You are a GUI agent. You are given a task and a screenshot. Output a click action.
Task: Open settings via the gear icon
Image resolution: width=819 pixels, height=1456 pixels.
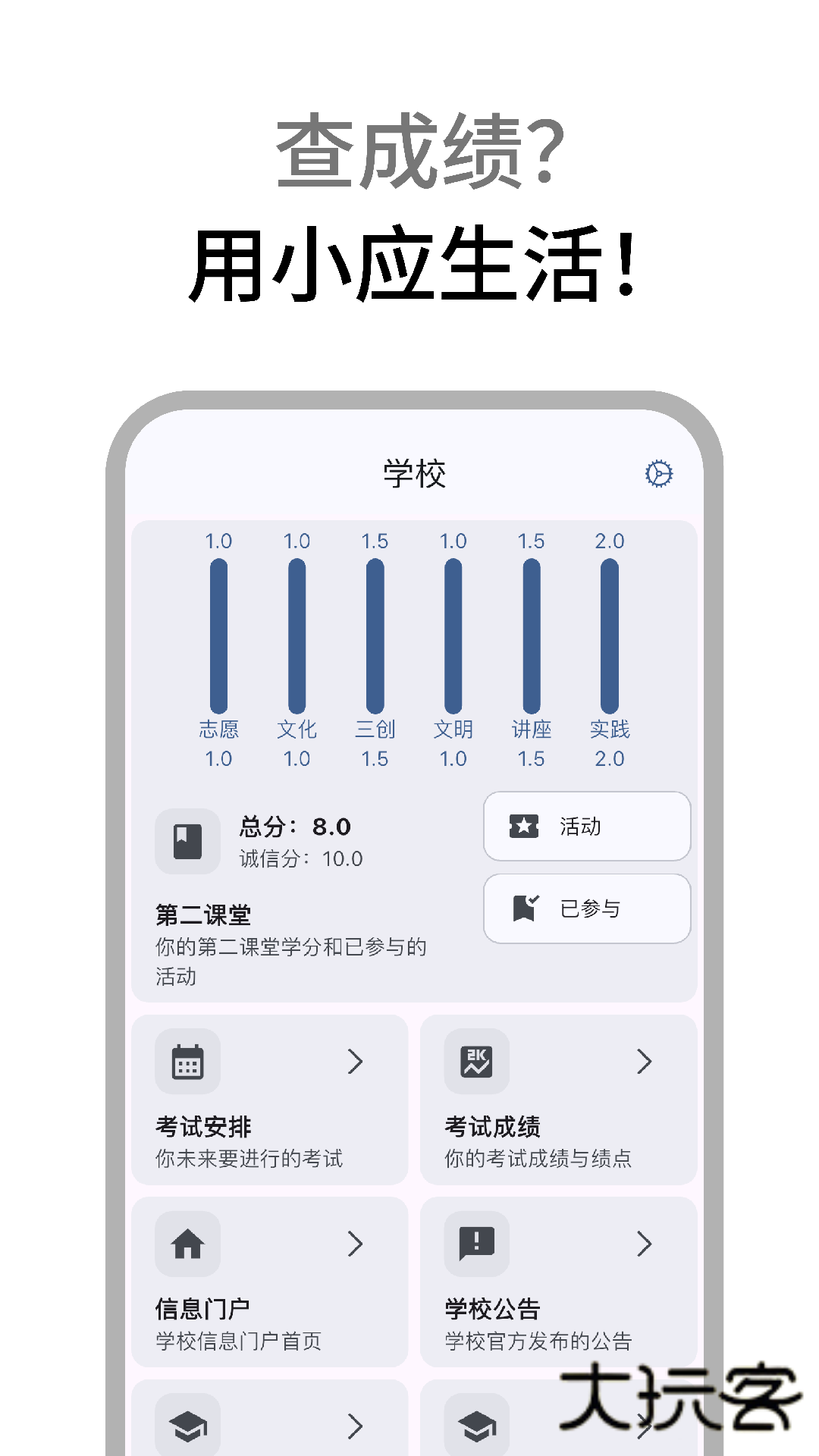click(x=658, y=473)
